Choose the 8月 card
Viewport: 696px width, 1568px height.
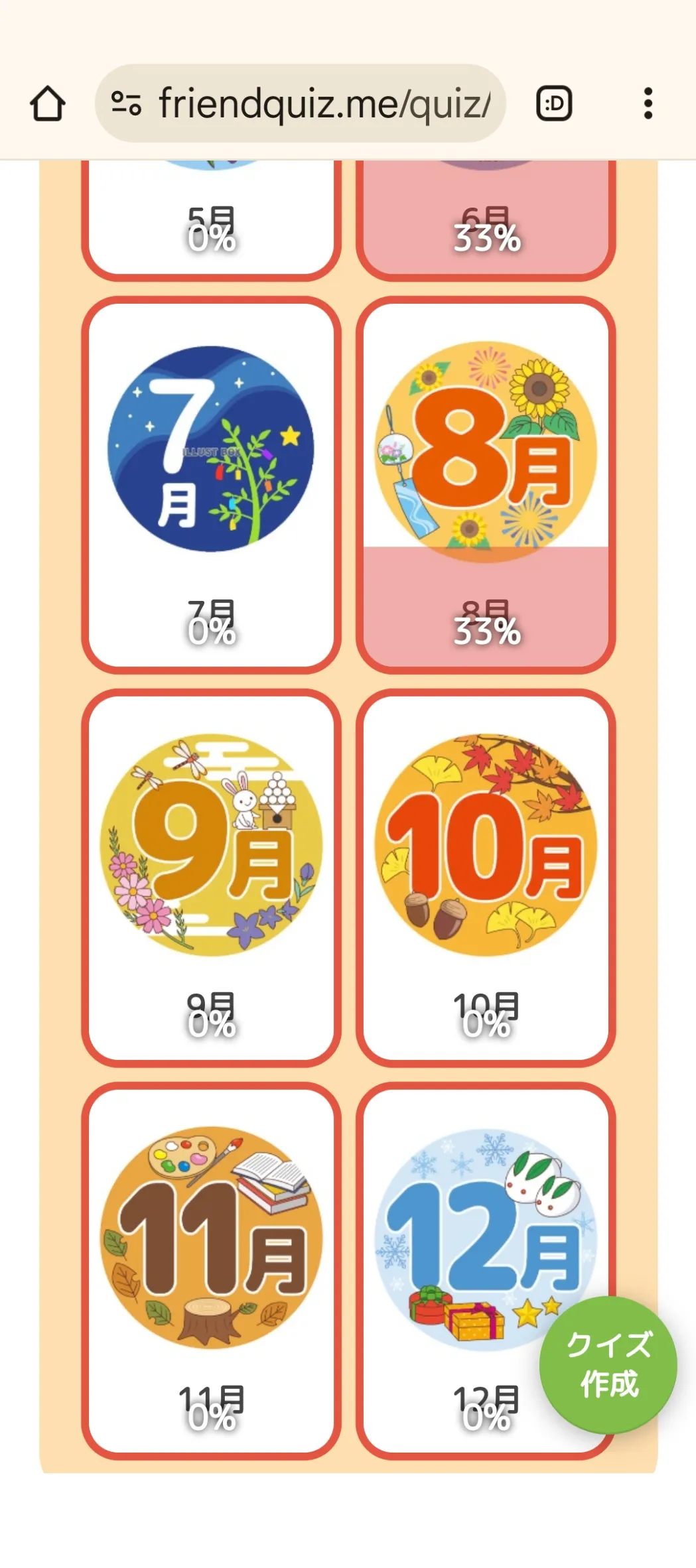pos(486,485)
